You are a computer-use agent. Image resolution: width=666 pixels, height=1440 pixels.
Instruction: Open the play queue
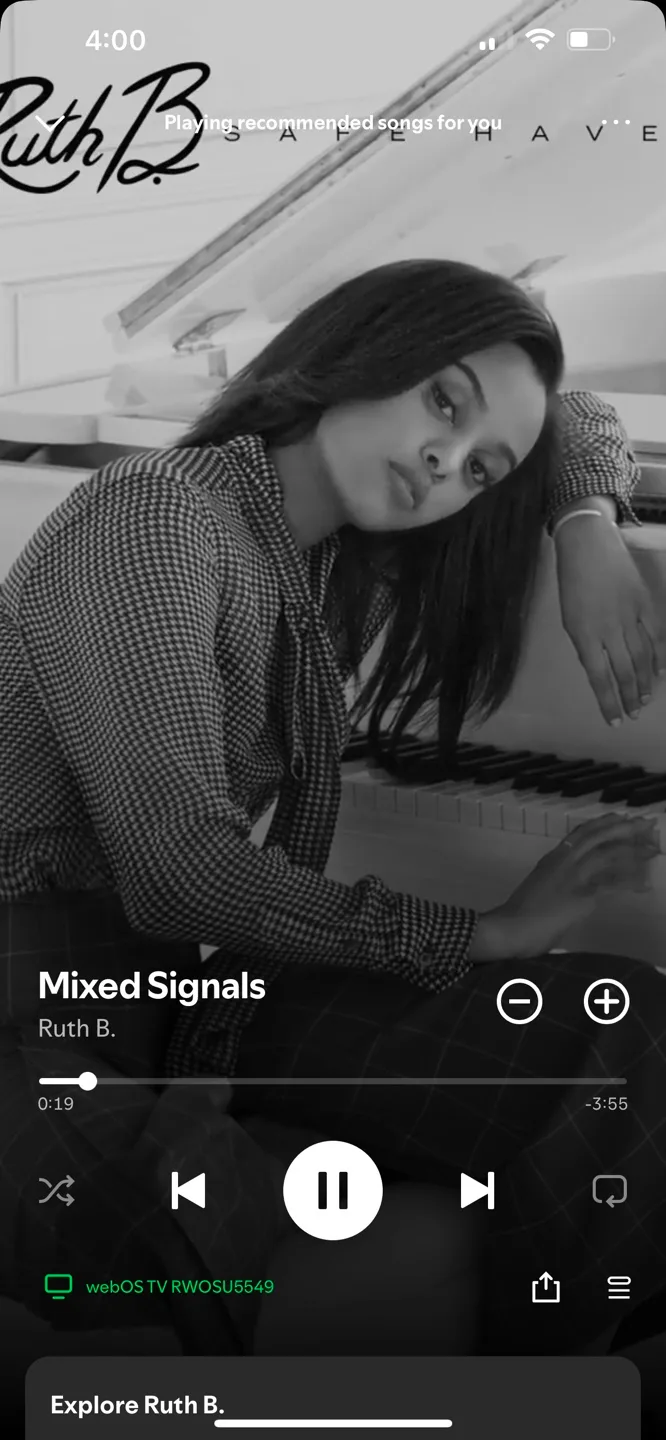(619, 1288)
